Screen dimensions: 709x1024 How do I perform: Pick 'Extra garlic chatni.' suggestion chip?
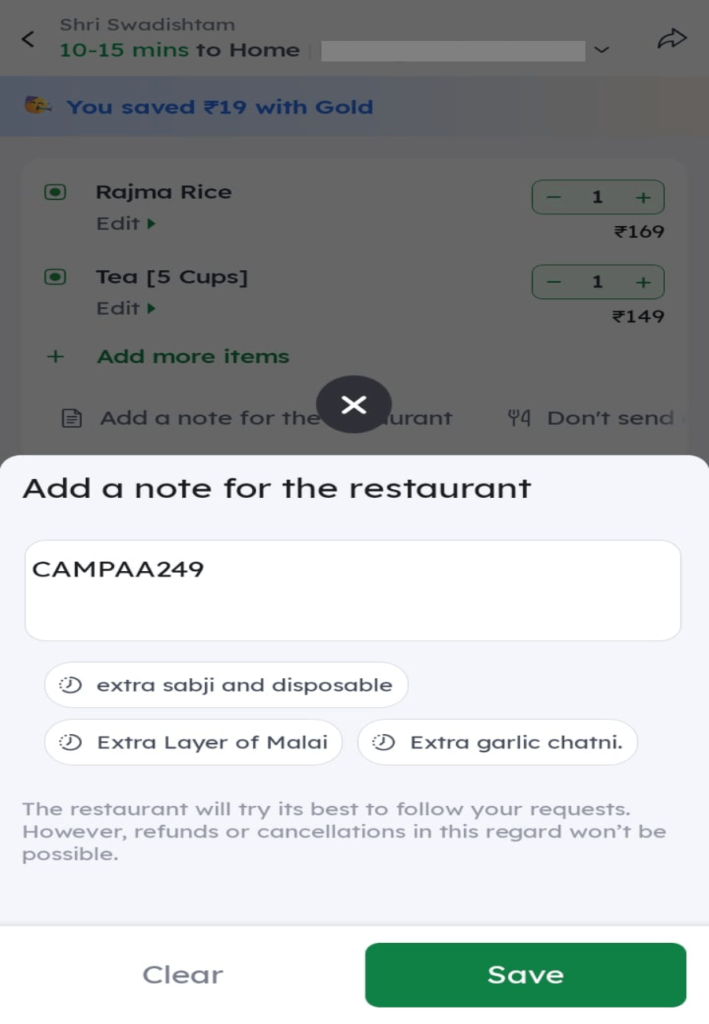click(x=497, y=742)
